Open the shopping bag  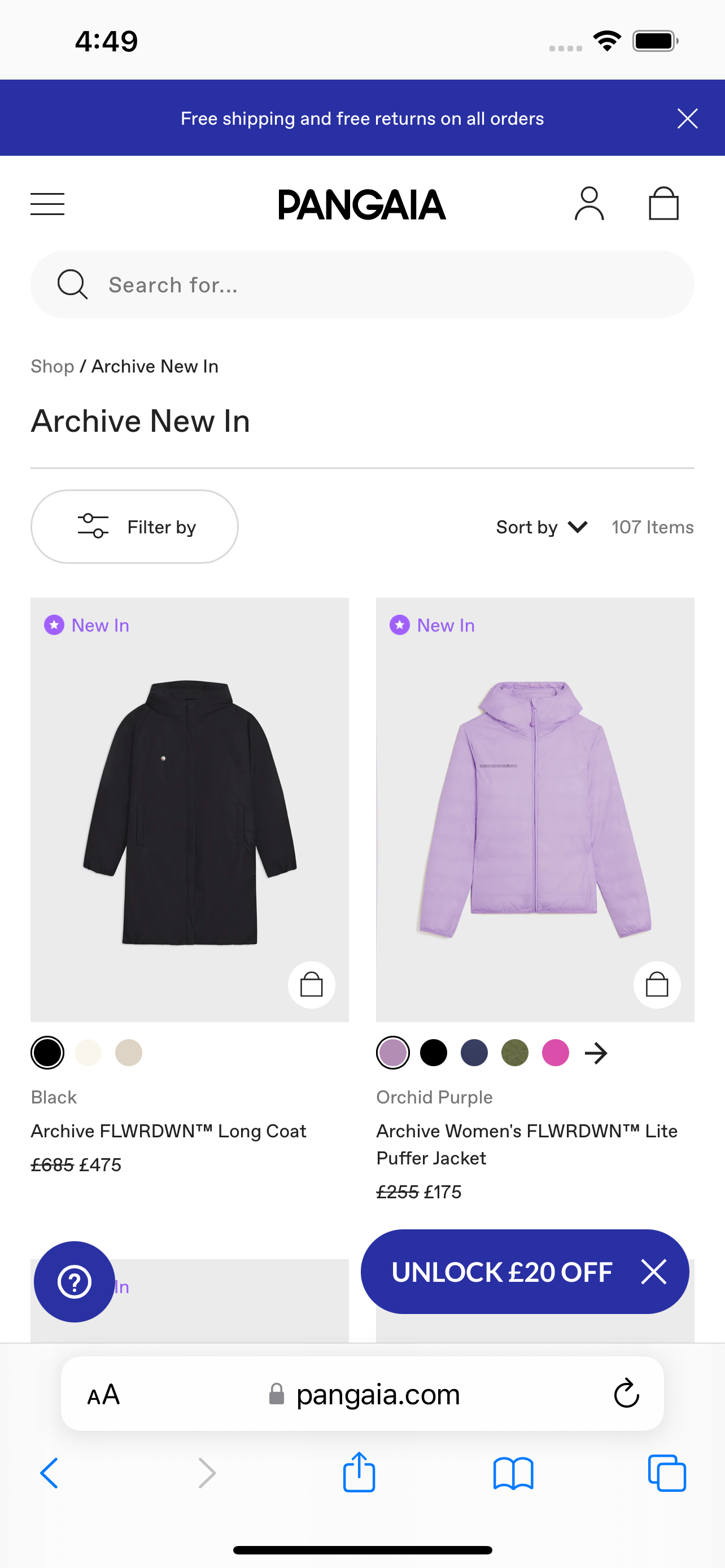663,204
